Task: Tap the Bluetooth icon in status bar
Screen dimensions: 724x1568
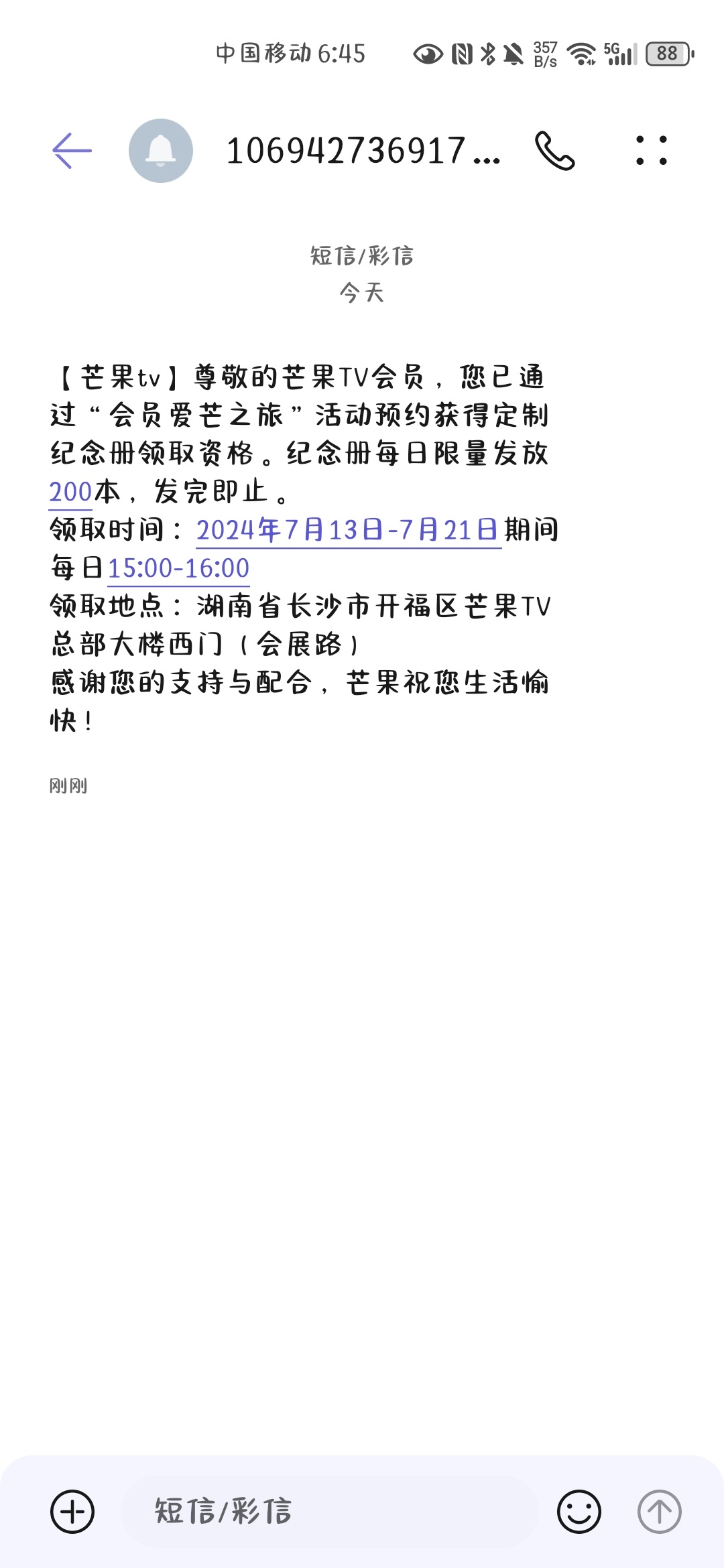Action: click(487, 52)
